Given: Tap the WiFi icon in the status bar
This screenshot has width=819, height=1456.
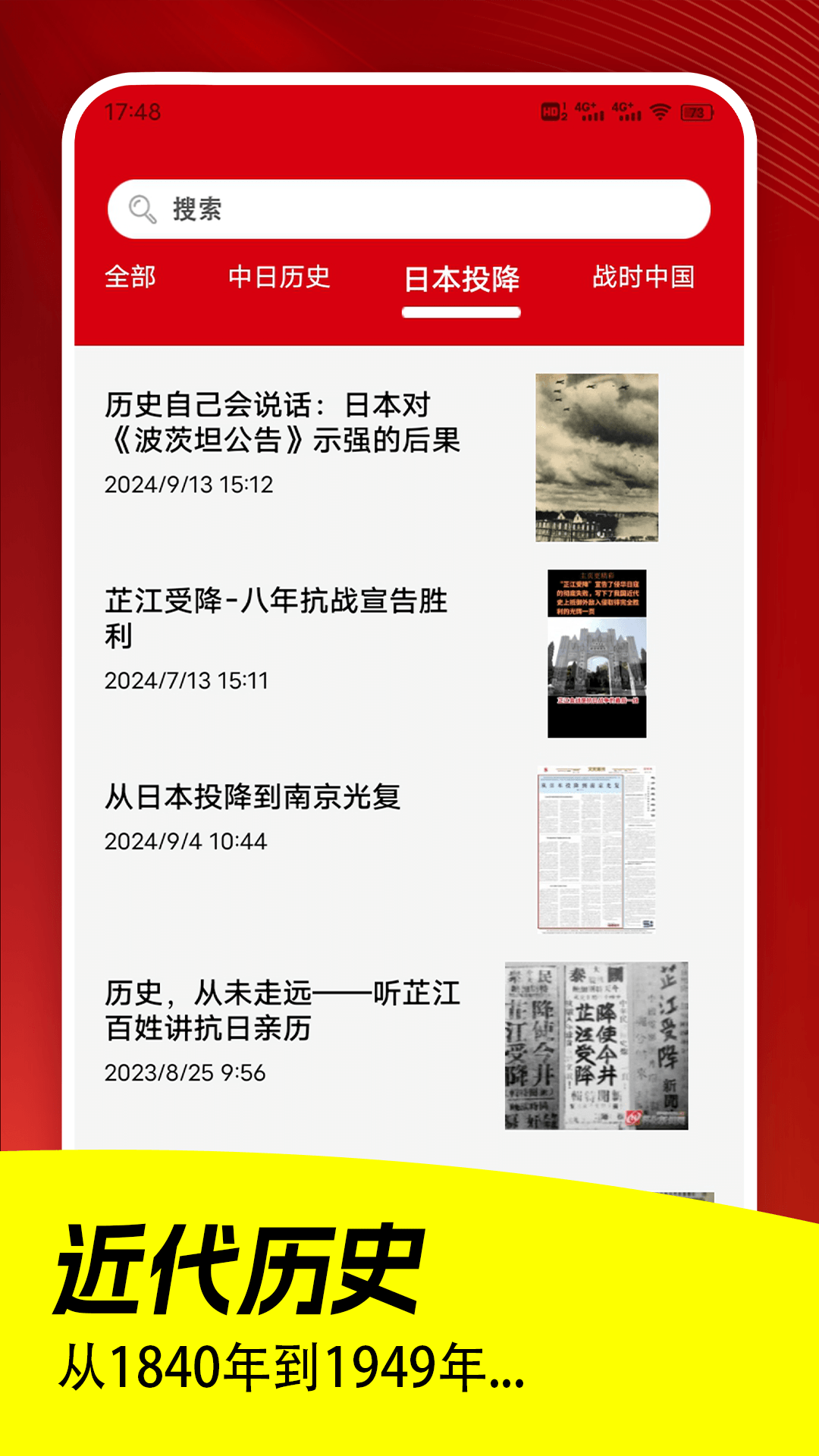Looking at the screenshot, I should pos(659,110).
